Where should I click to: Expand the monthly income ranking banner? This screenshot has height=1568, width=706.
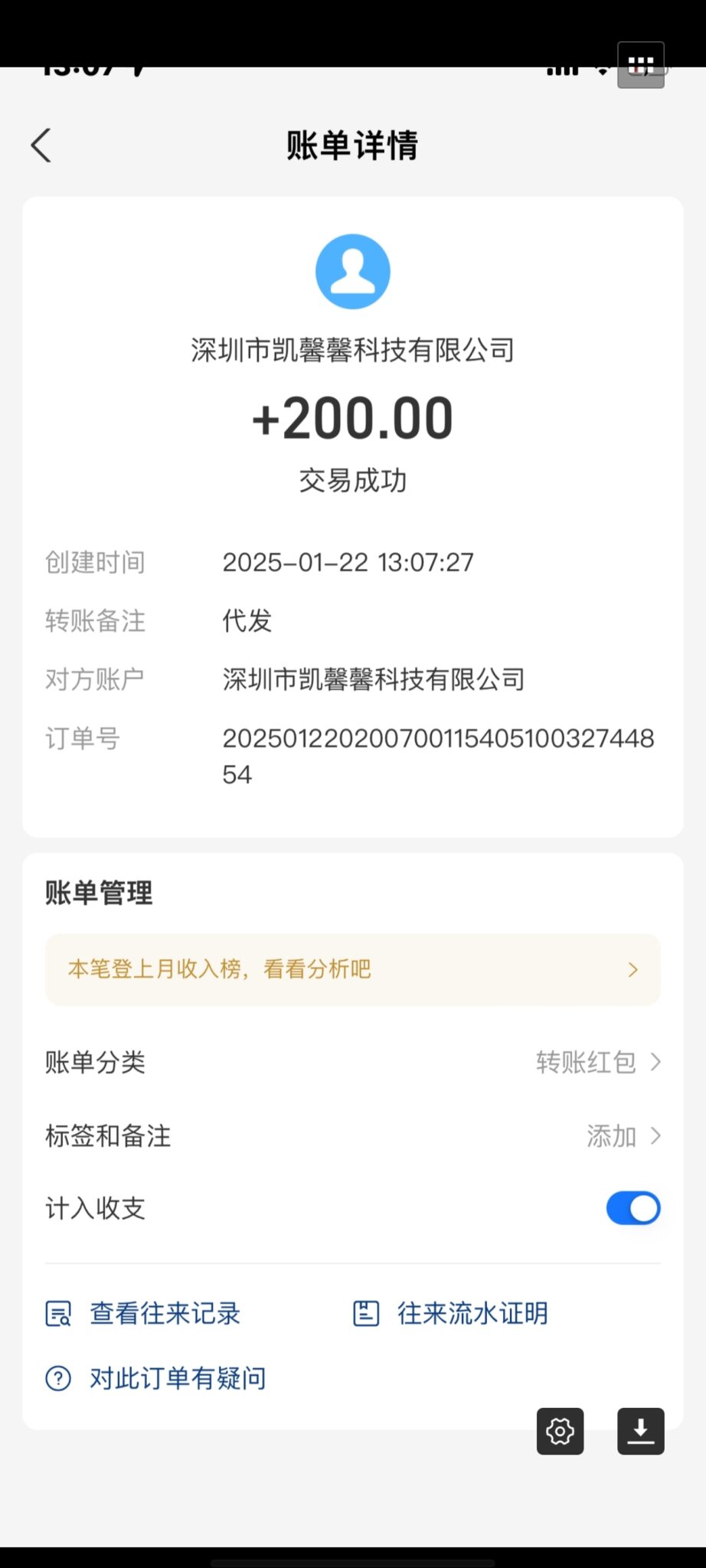pos(632,969)
